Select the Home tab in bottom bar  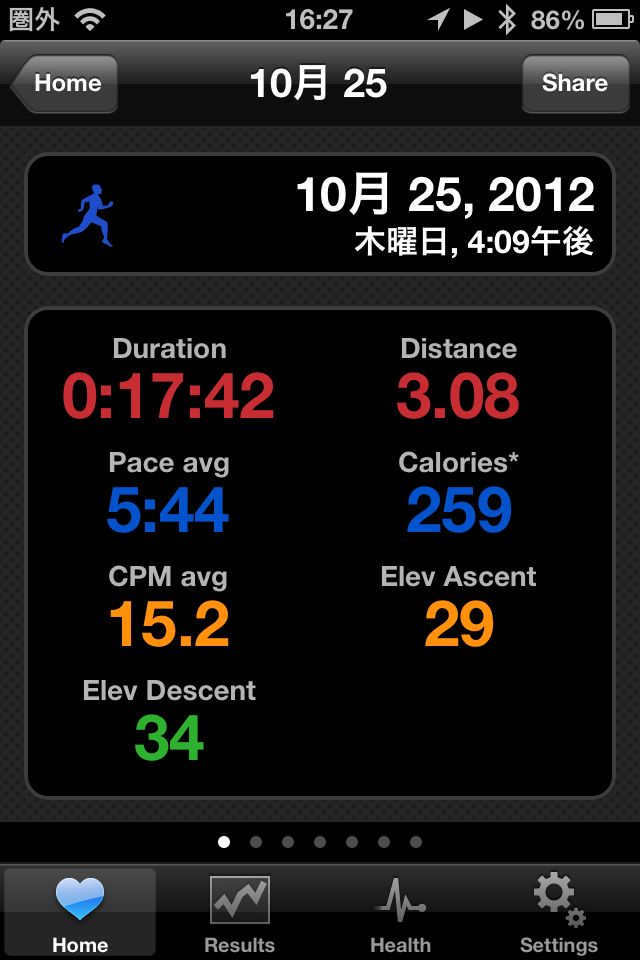80,914
